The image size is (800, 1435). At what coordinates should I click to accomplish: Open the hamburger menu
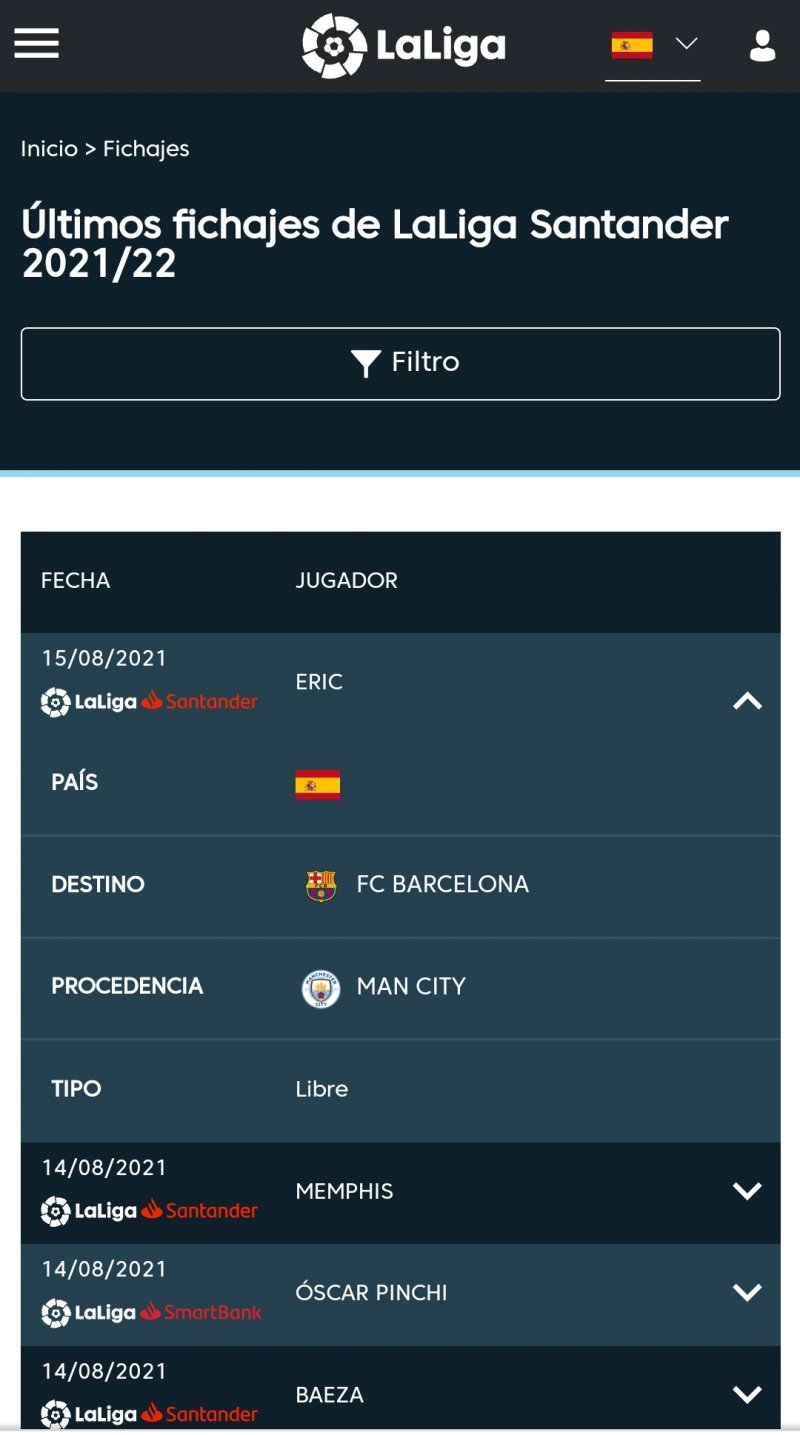37,44
